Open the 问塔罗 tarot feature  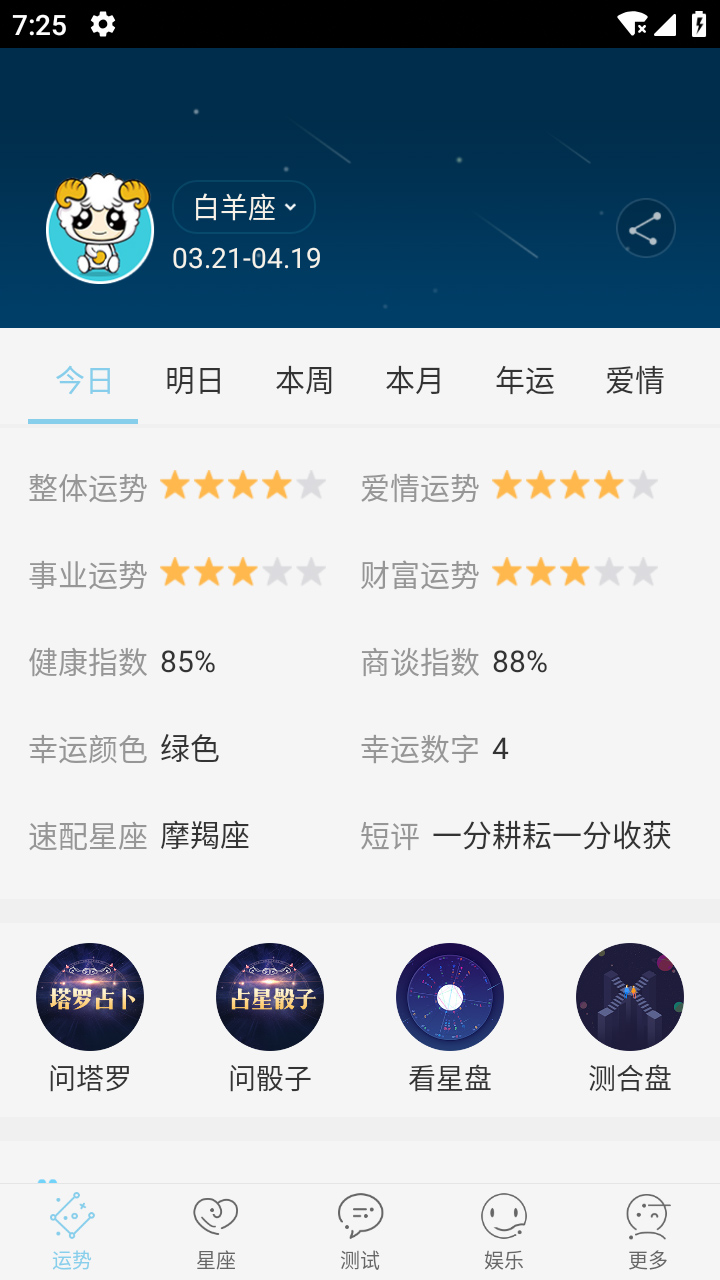pyautogui.click(x=89, y=997)
